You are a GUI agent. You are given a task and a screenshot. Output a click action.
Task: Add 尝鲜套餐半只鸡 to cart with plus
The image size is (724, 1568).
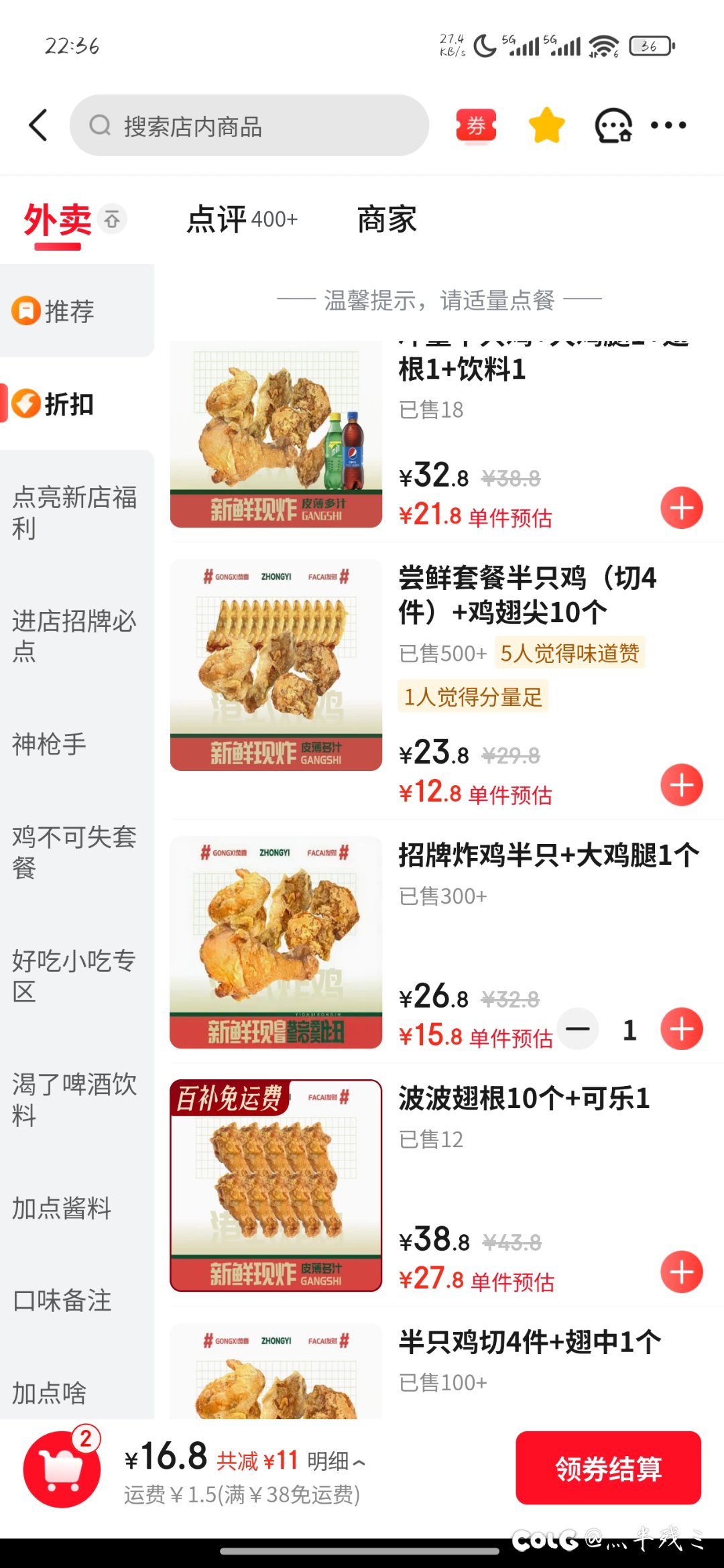tap(681, 784)
